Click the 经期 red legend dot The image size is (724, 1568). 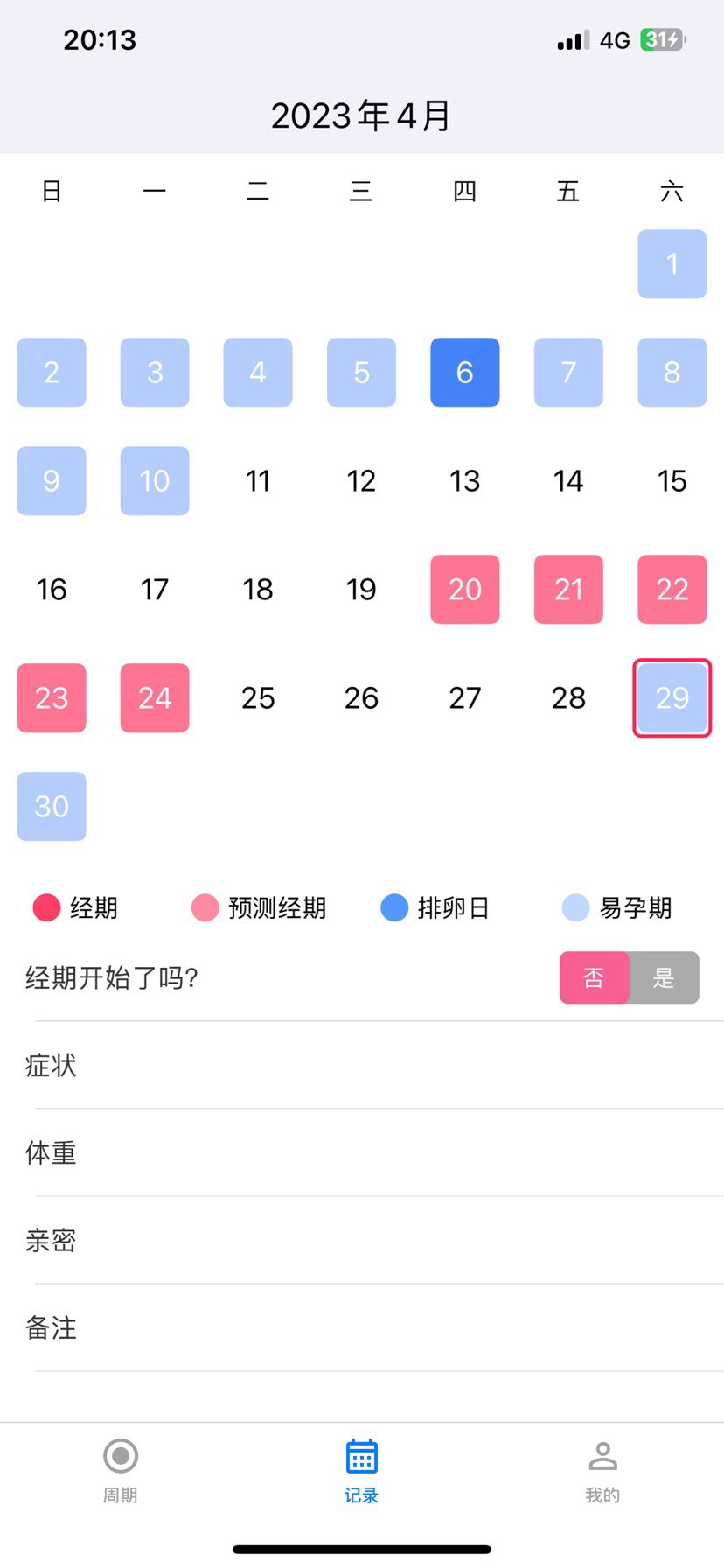(45, 908)
